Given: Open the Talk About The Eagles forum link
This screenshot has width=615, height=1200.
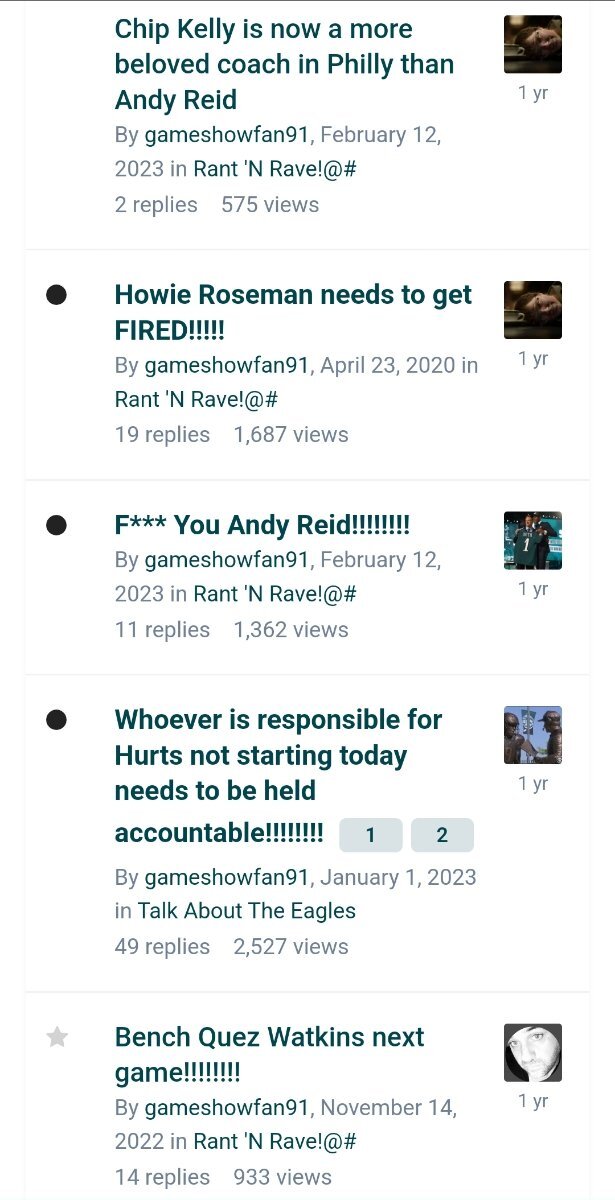Looking at the screenshot, I should click(x=246, y=911).
